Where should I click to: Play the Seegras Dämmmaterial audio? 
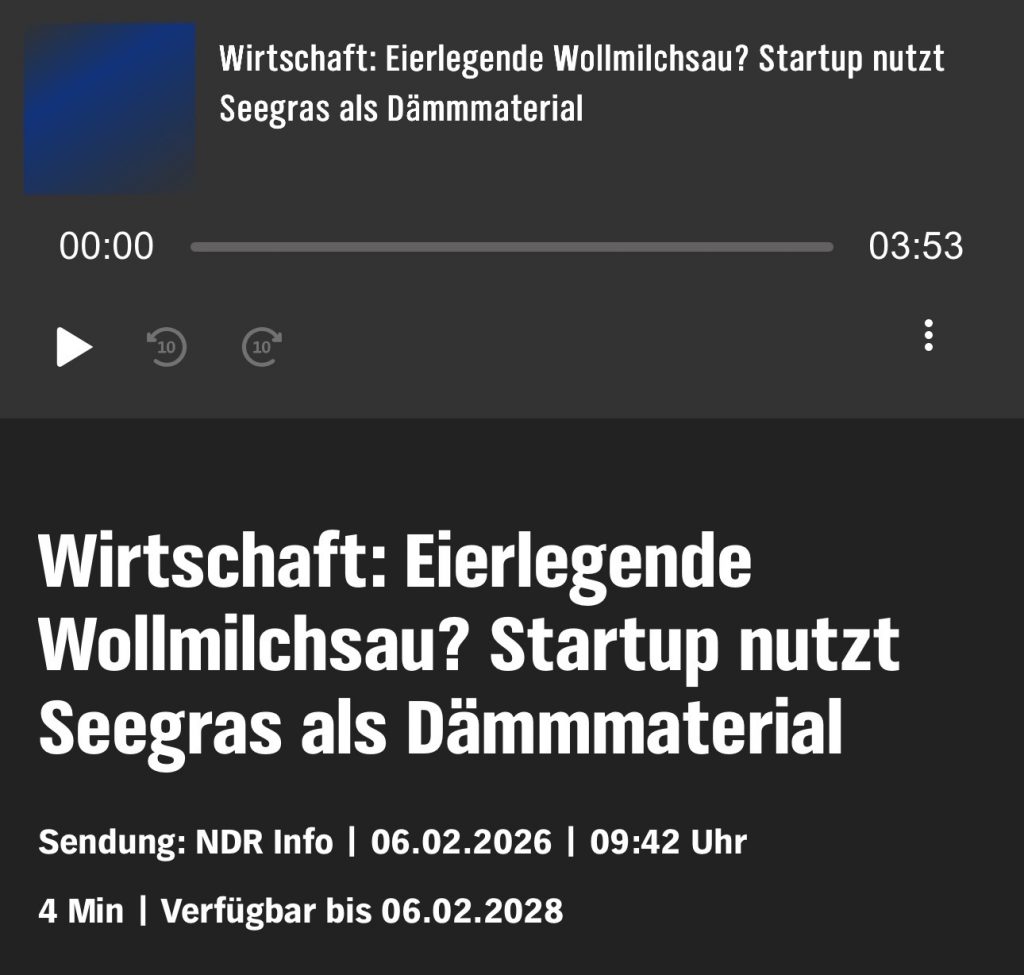(74, 347)
